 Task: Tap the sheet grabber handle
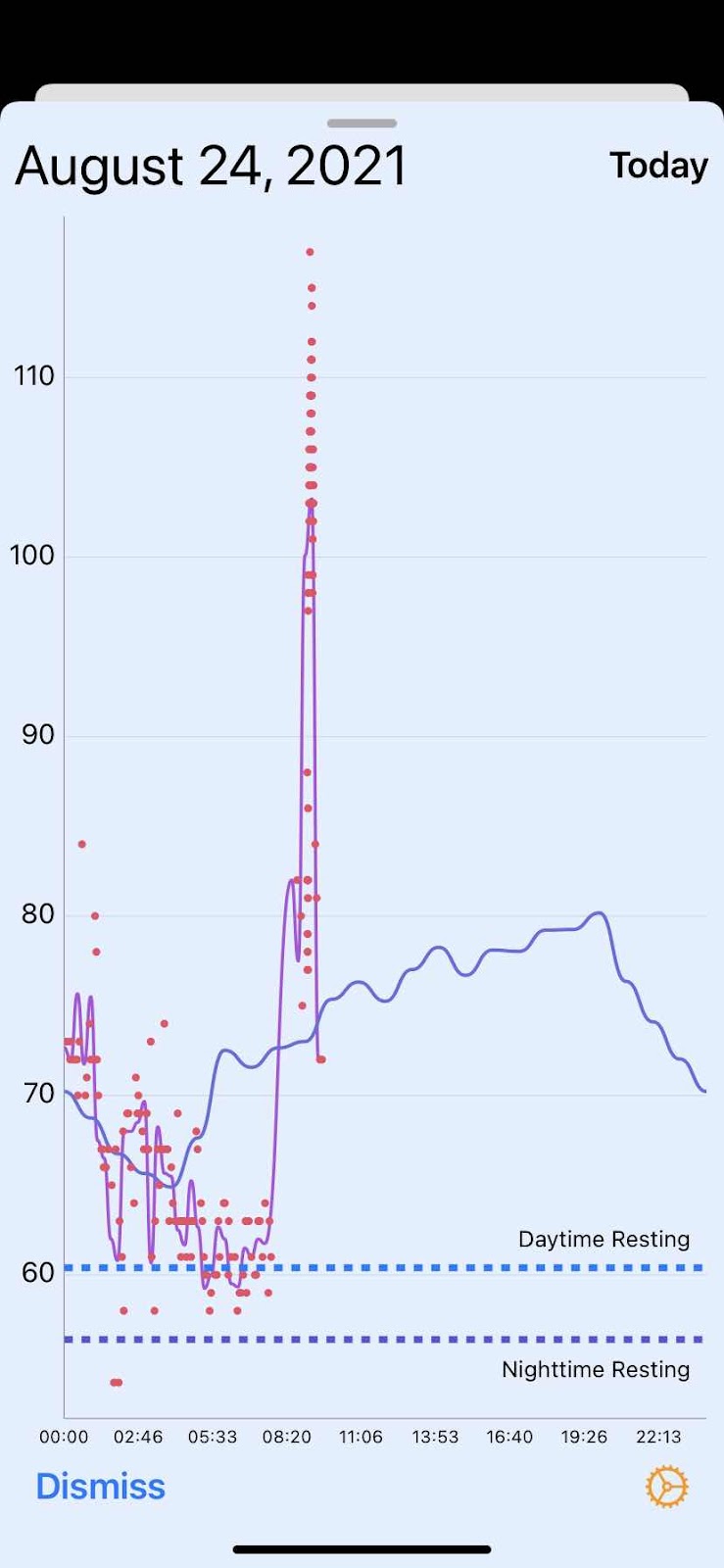tap(362, 123)
